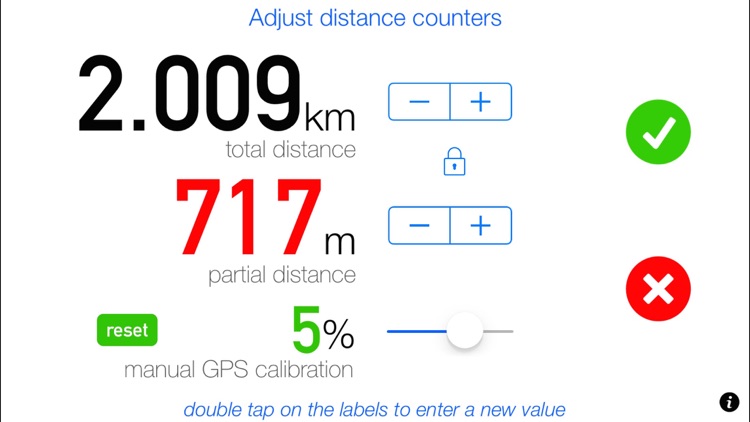
Task: Toggle the lock between distance counters
Action: pyautogui.click(x=454, y=162)
